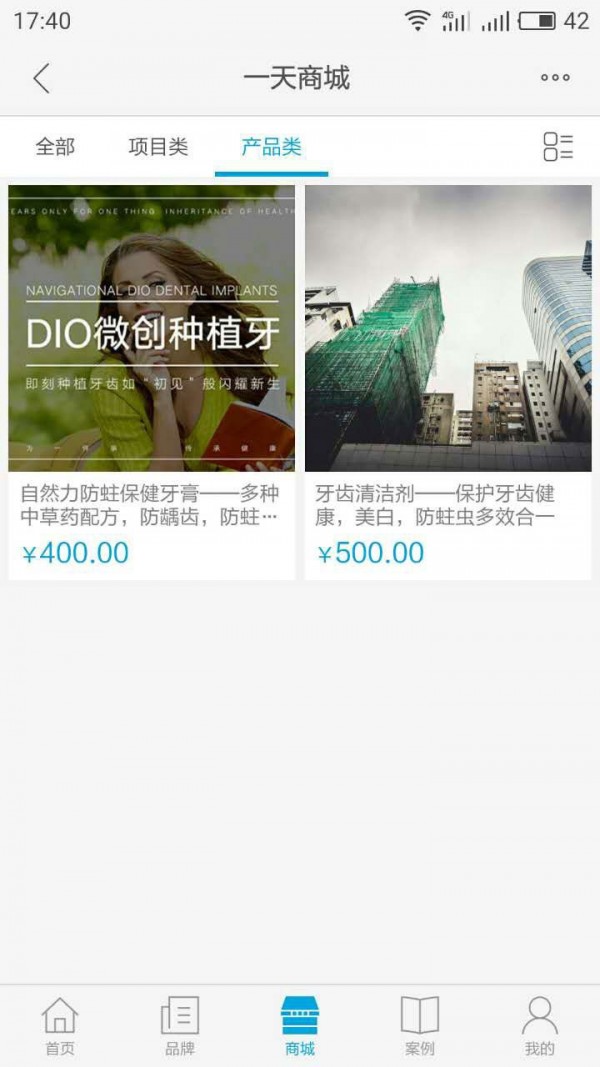Image resolution: width=600 pixels, height=1067 pixels.
Task: Open the 品牌 tab
Action: pos(180,1026)
